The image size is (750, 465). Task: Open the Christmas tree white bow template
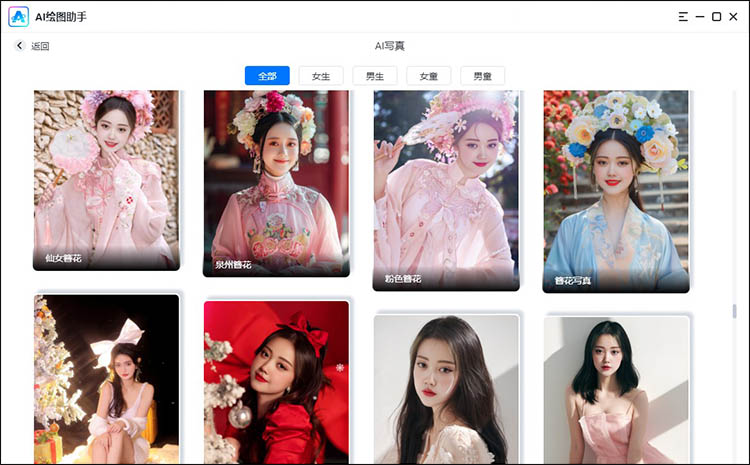click(107, 380)
